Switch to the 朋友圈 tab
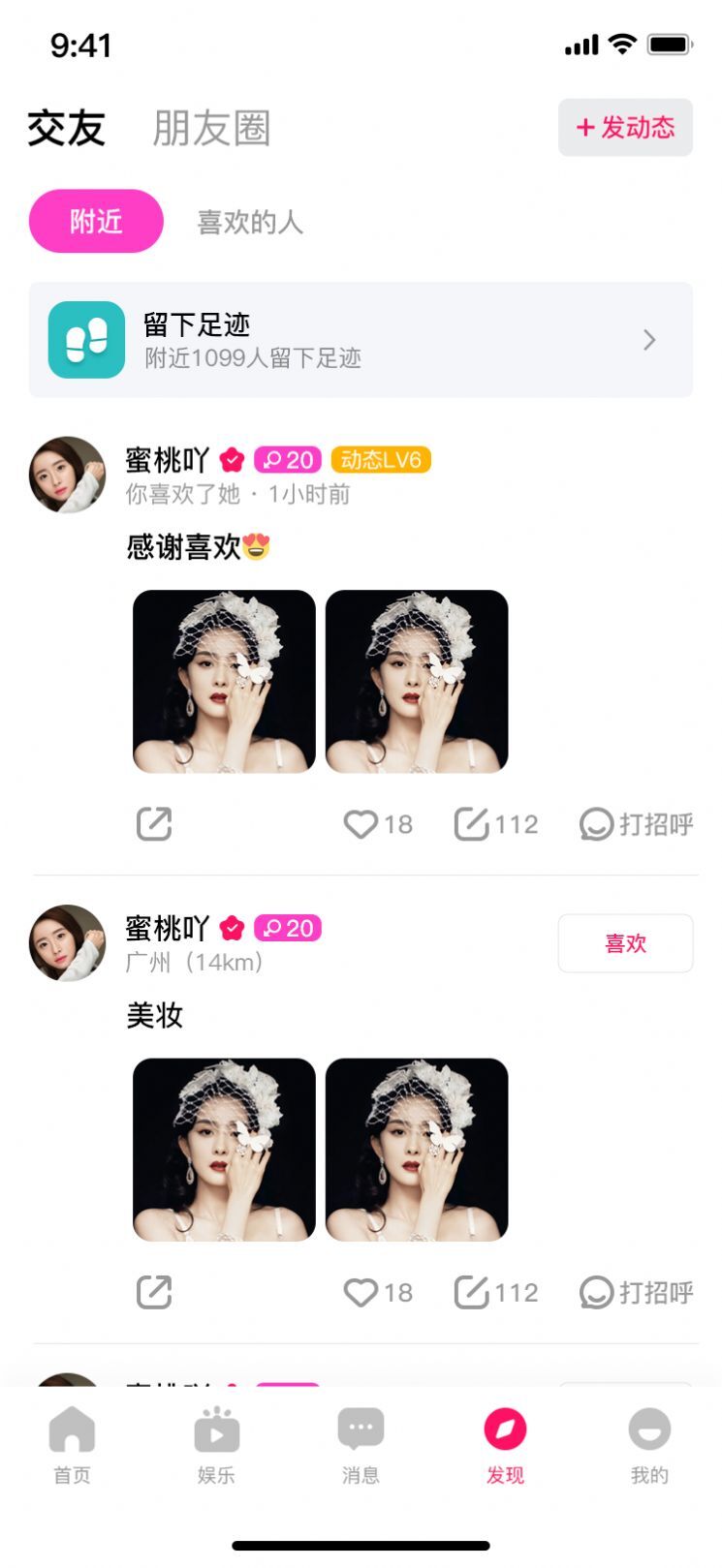This screenshot has width=722, height=1568. tap(211, 129)
